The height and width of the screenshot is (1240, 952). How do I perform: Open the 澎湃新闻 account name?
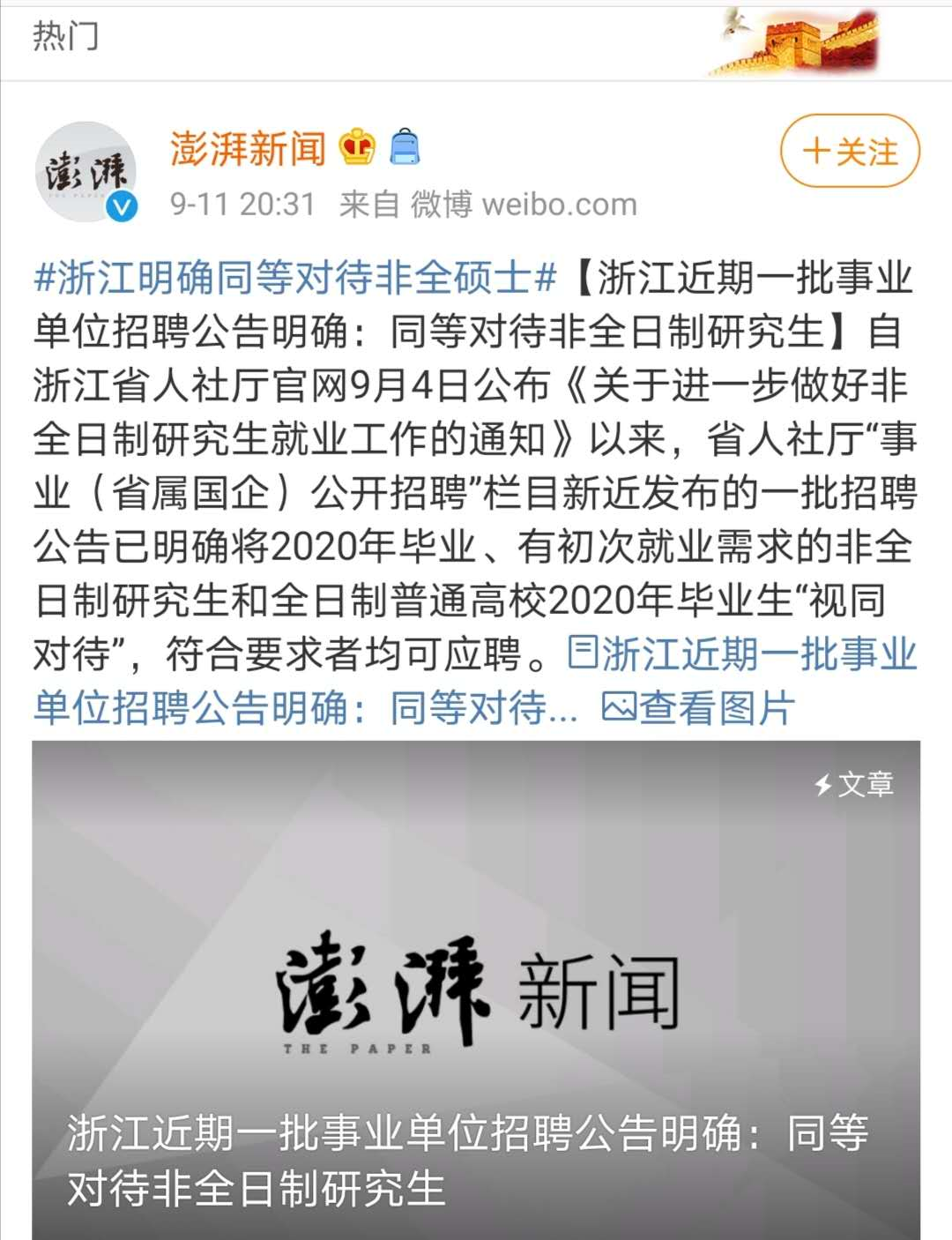(248, 148)
